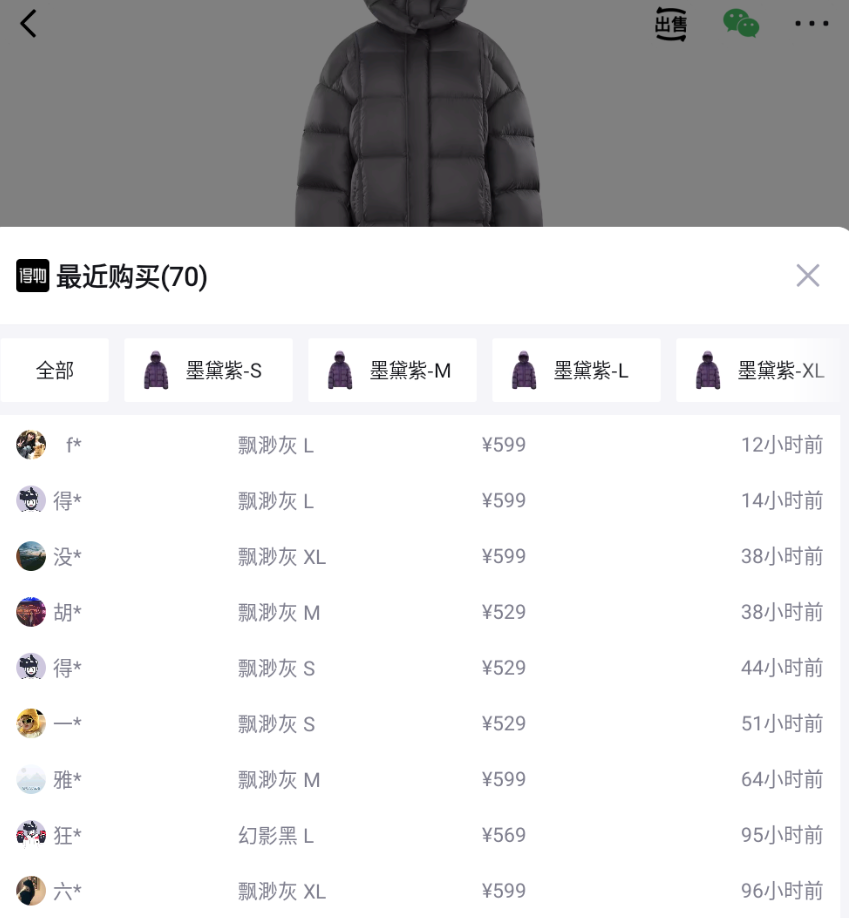Share via the WeChat icon
This screenshot has width=849, height=918.
741,24
